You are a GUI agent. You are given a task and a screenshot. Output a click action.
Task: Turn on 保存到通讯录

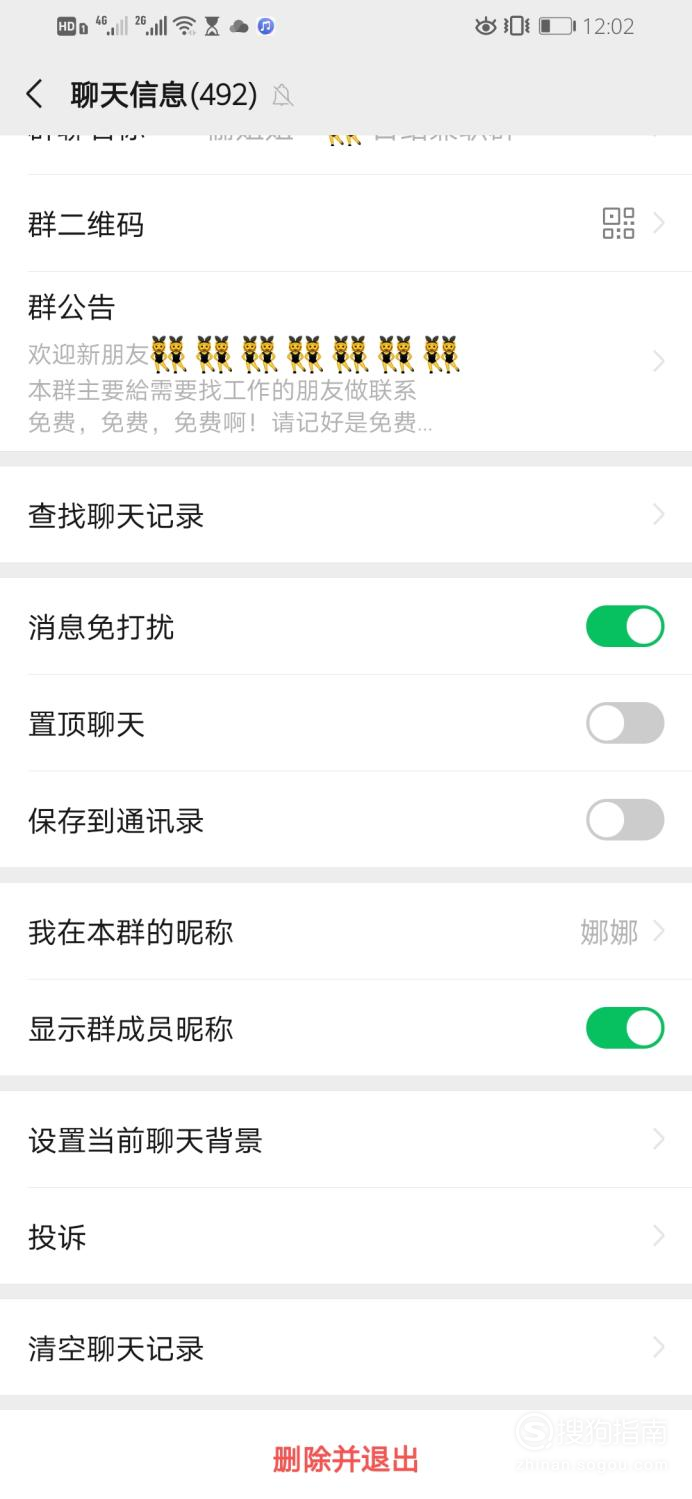[625, 820]
